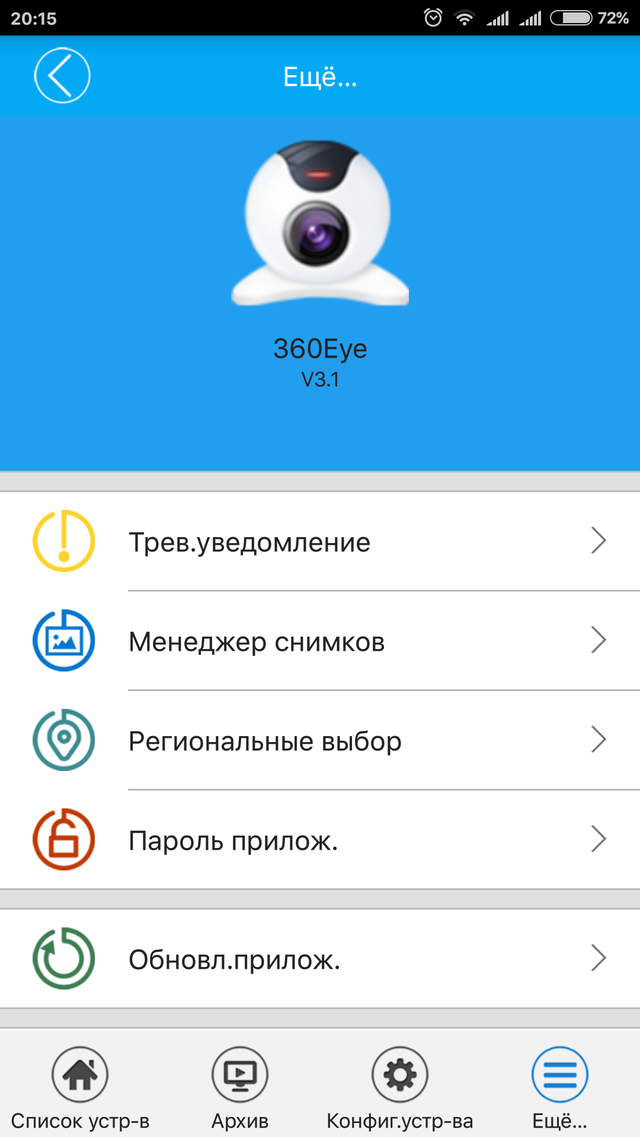Open Пароль прилож. settings
The image size is (640, 1137).
[320, 840]
